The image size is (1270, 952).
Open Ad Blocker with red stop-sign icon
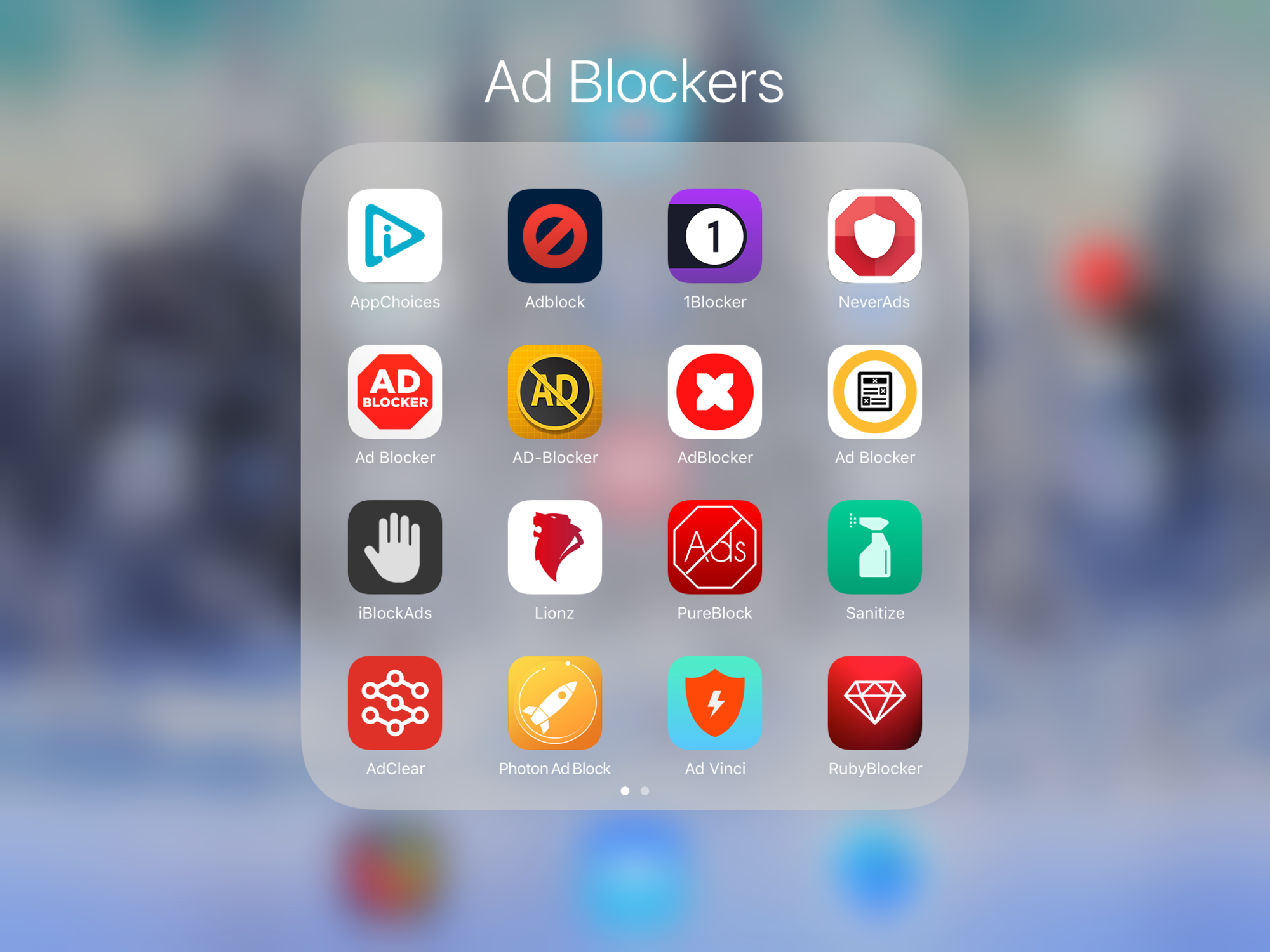tap(394, 392)
